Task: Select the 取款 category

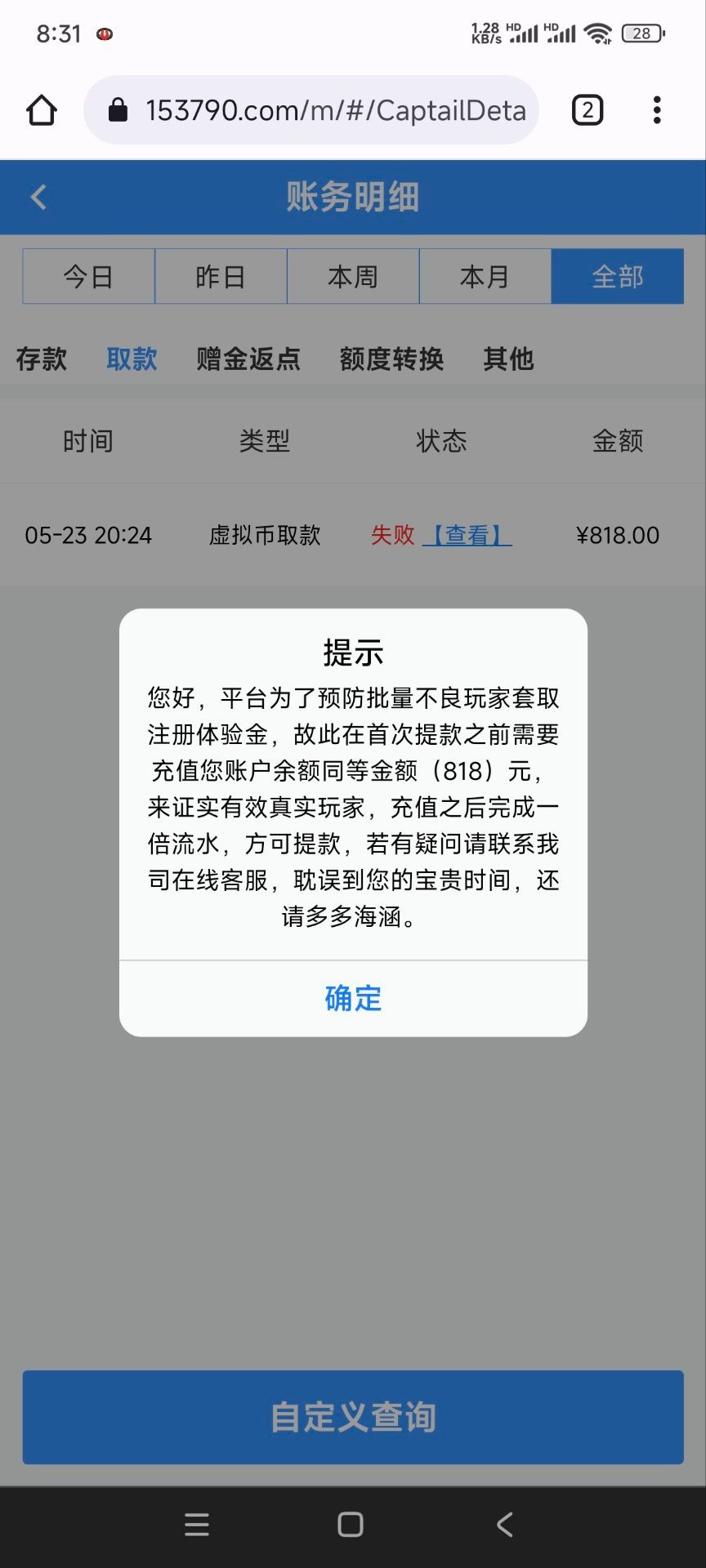Action: (132, 359)
